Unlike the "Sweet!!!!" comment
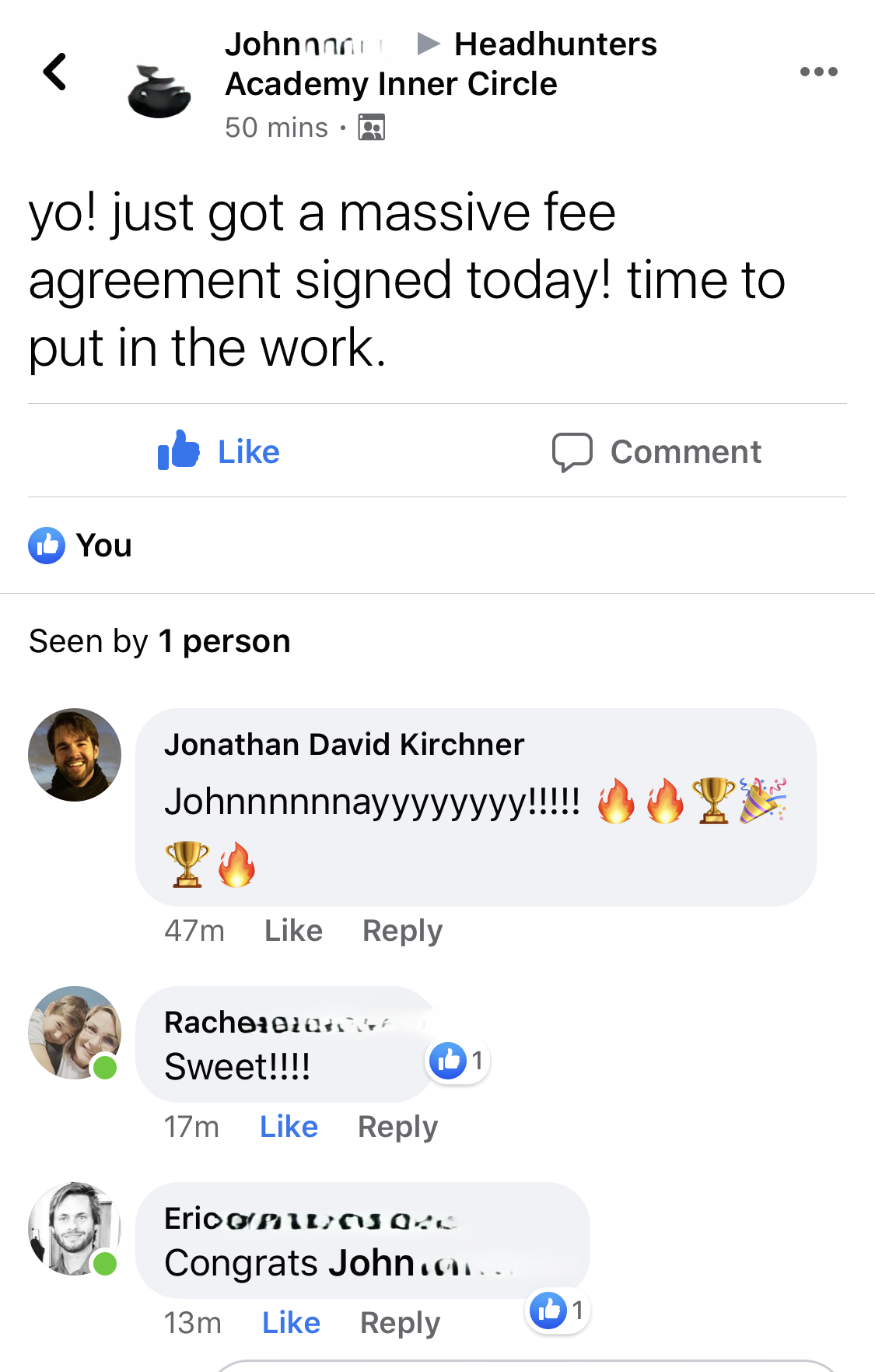Image resolution: width=875 pixels, height=1372 pixels. (289, 1126)
